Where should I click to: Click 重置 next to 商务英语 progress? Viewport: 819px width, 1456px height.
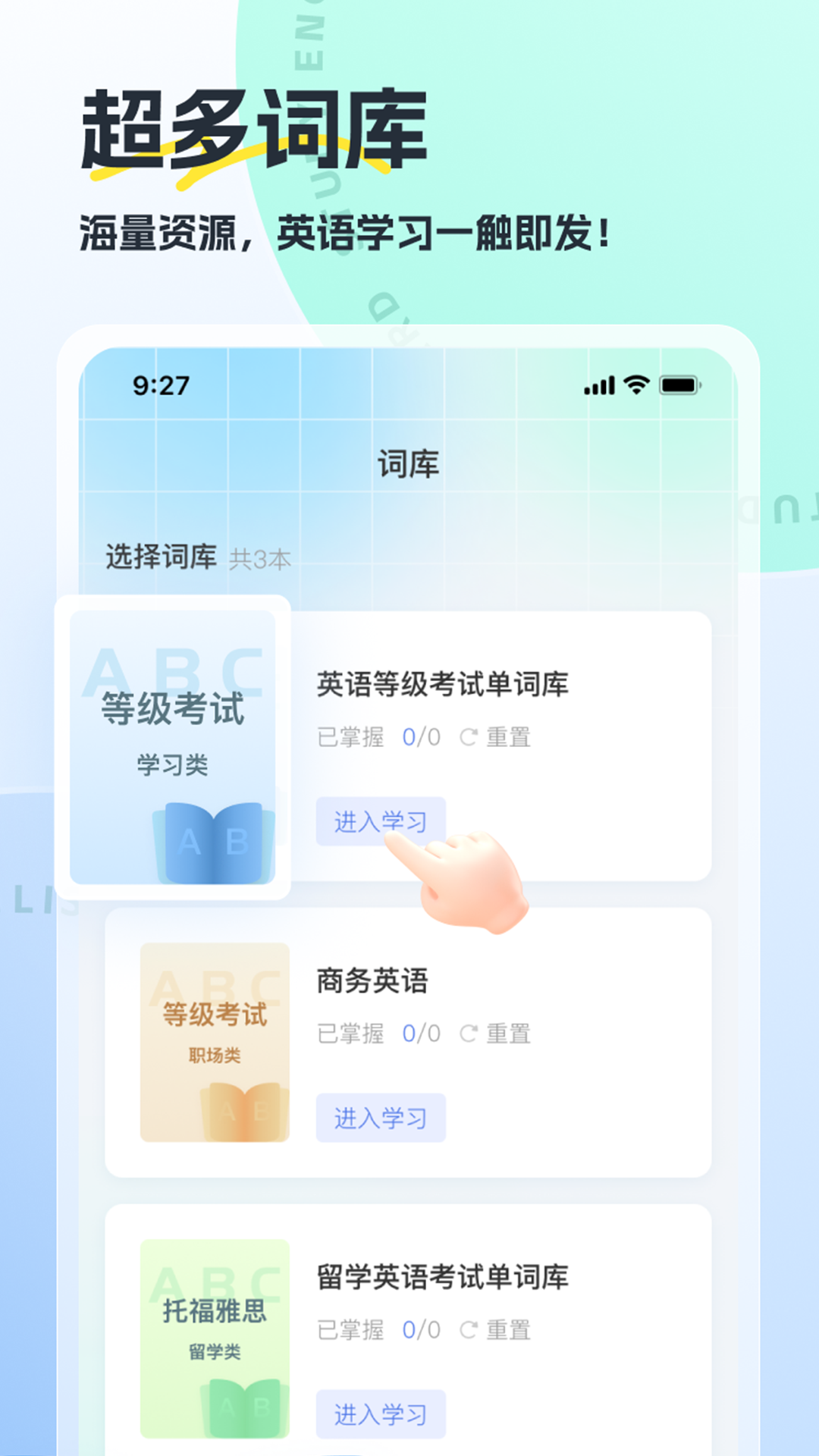[x=510, y=1031]
